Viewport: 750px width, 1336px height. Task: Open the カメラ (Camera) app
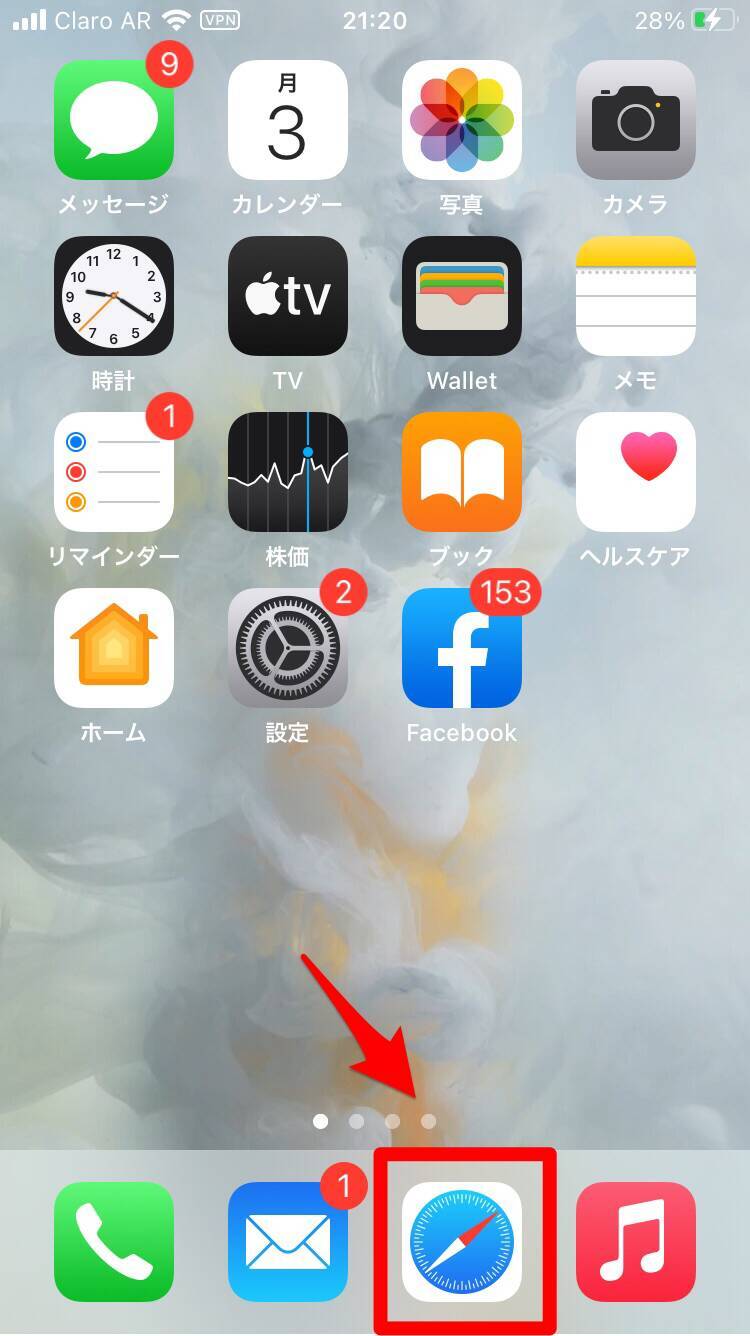(x=635, y=120)
